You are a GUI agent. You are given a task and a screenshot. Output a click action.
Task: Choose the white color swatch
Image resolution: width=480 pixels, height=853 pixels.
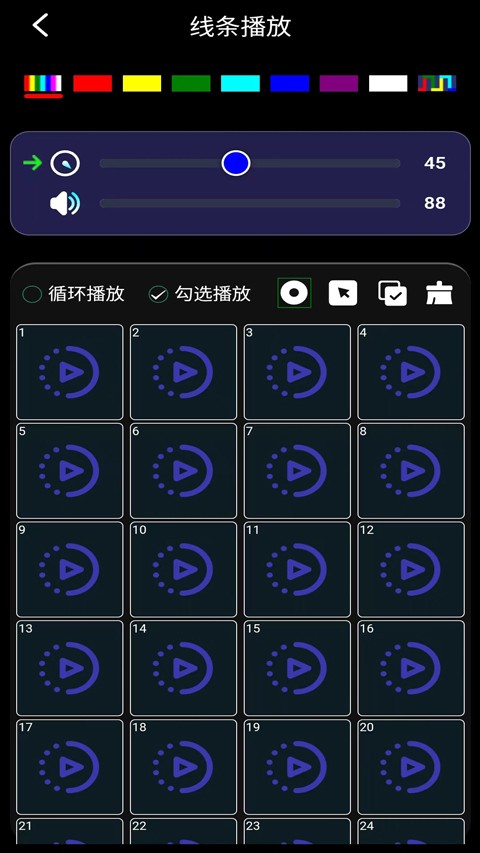388,83
